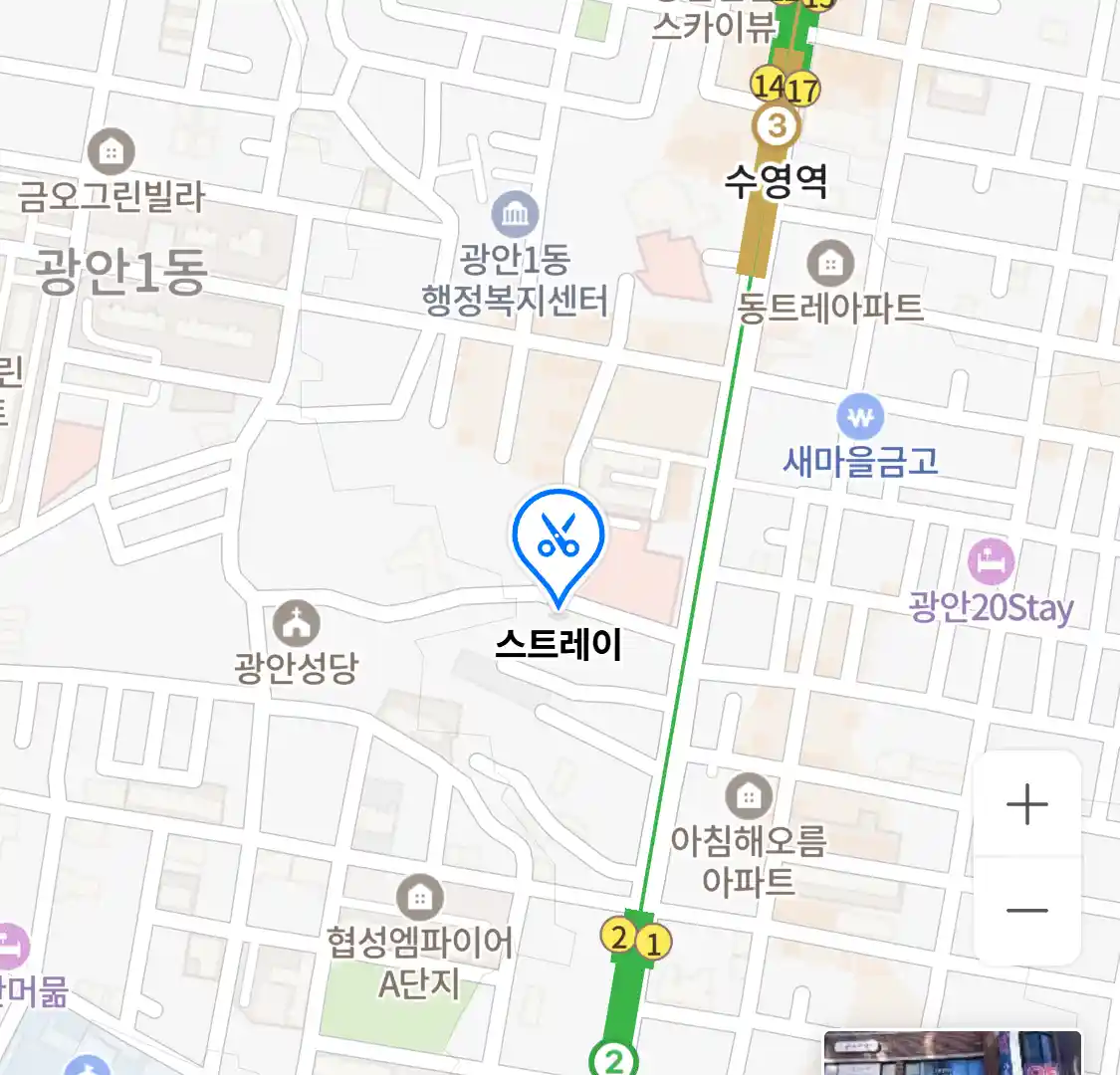
Task: Open the street view photo thumbnail
Action: [x=952, y=1053]
